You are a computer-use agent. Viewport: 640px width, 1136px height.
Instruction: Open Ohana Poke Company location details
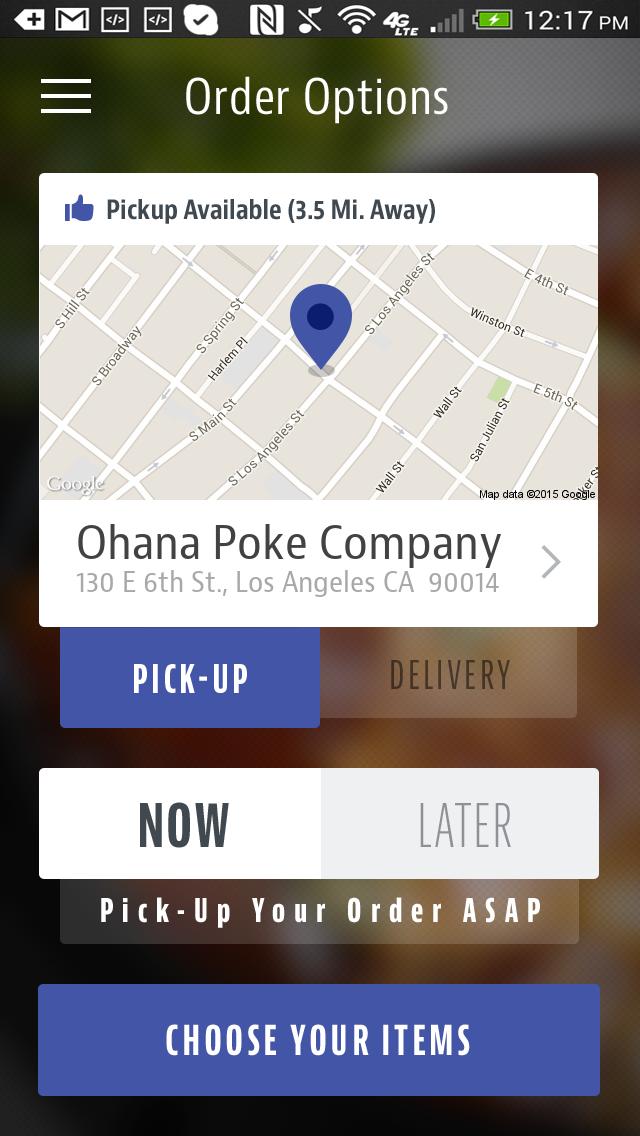tap(318, 562)
